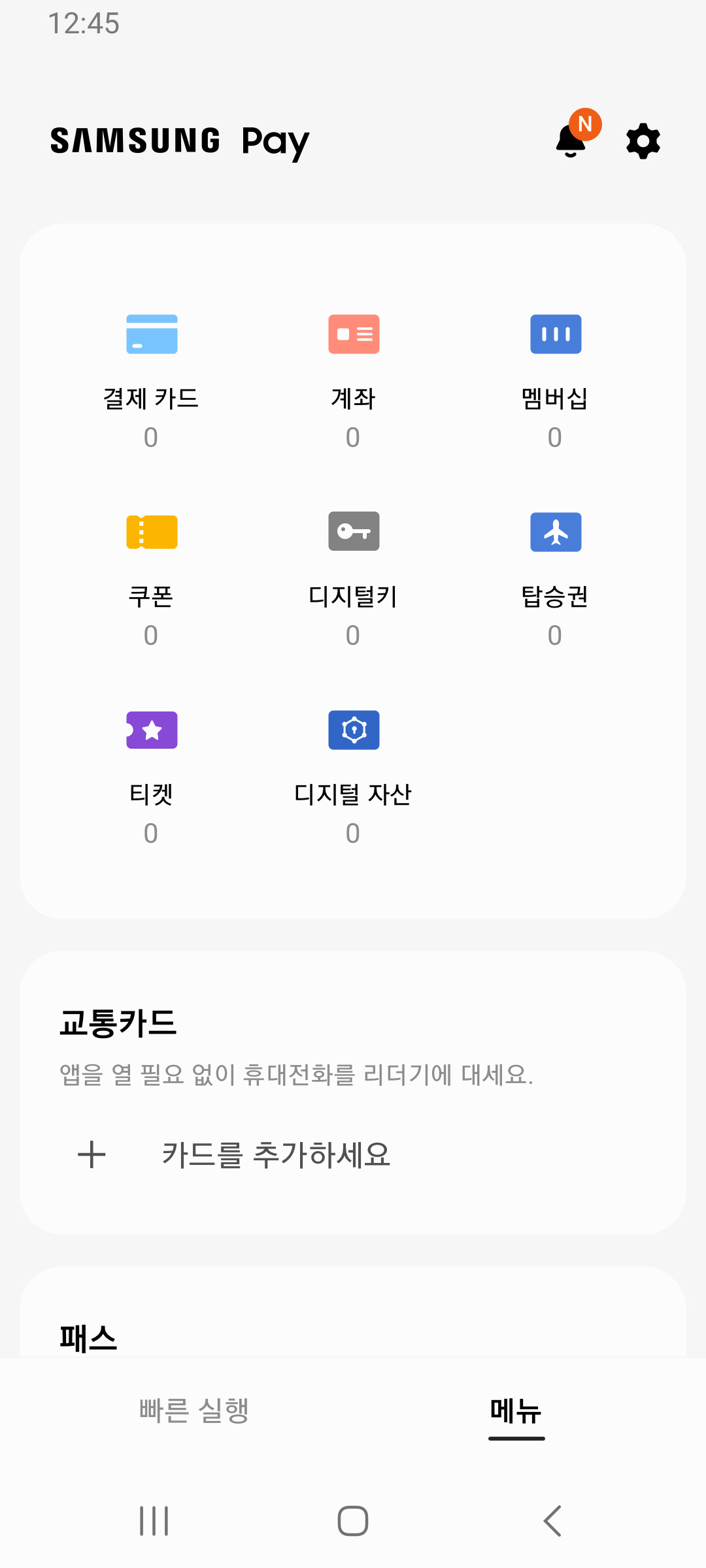The image size is (706, 1568).
Task: Open 탑승권 boarding passes
Action: coord(555,577)
